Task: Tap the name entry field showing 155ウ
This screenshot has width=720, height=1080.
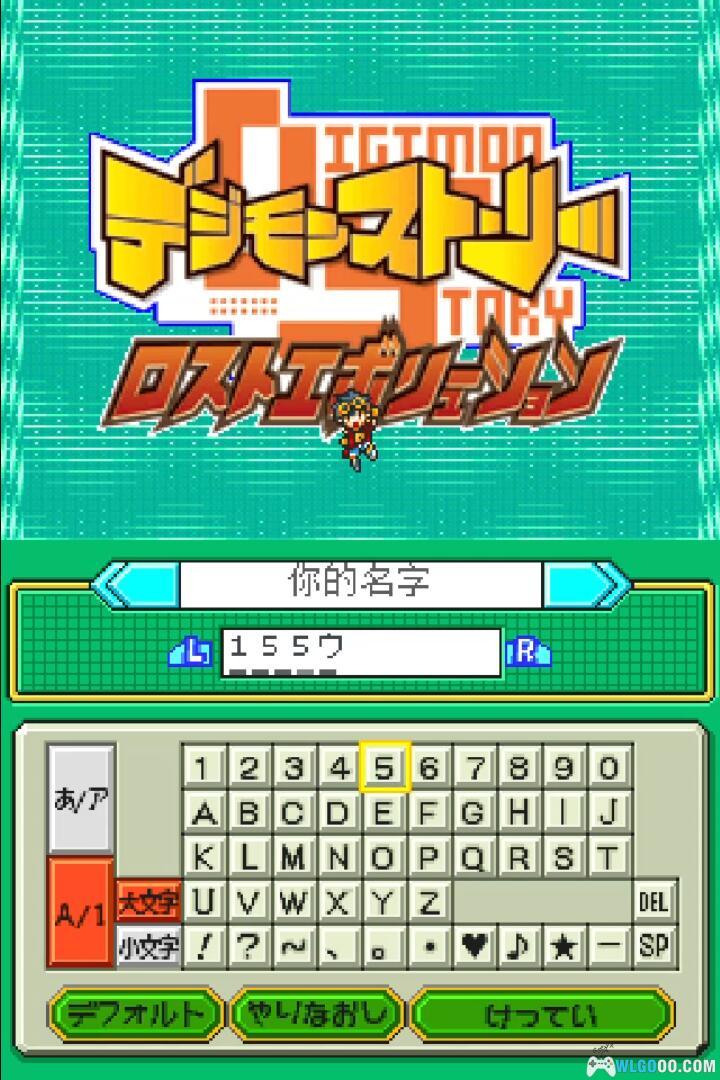Action: (360, 652)
